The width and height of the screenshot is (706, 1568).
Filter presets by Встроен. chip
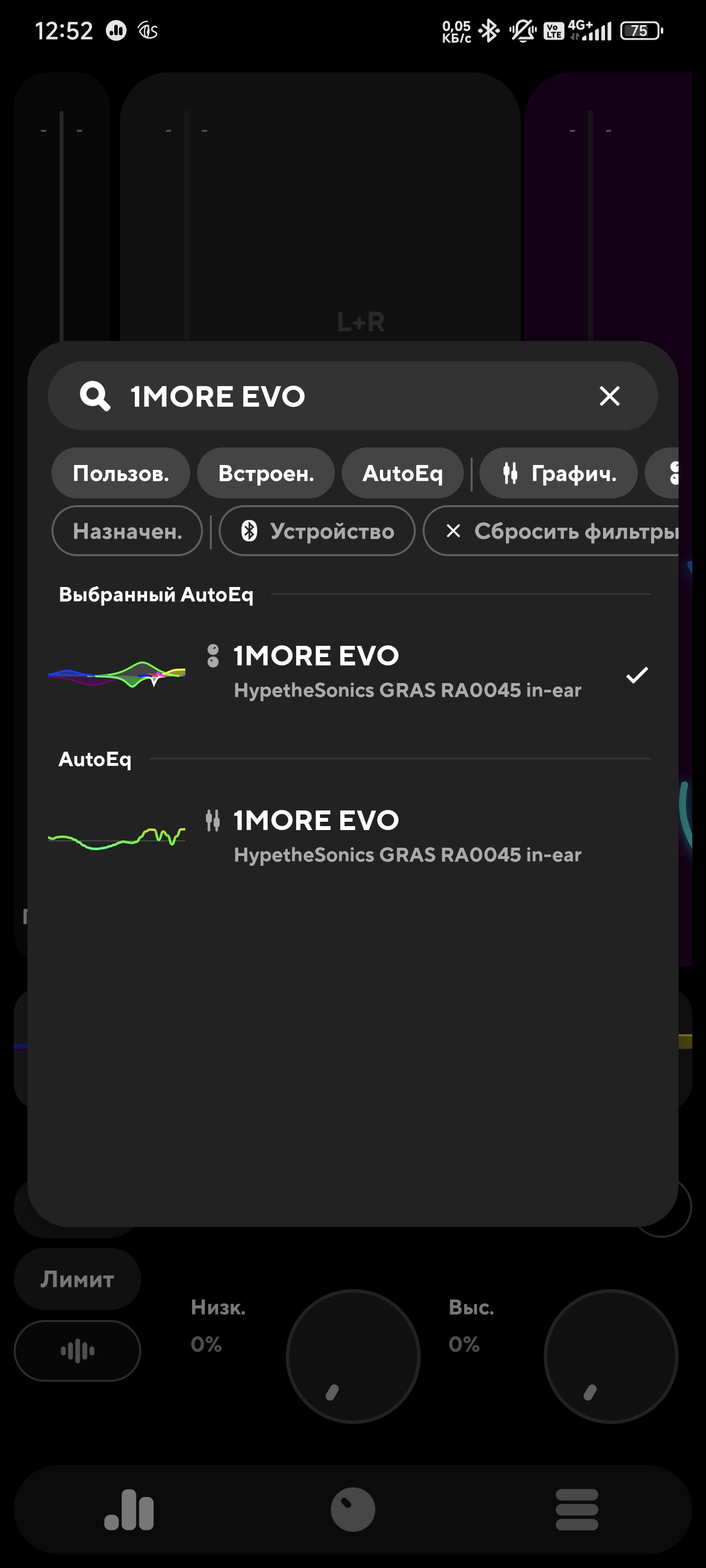coord(266,473)
